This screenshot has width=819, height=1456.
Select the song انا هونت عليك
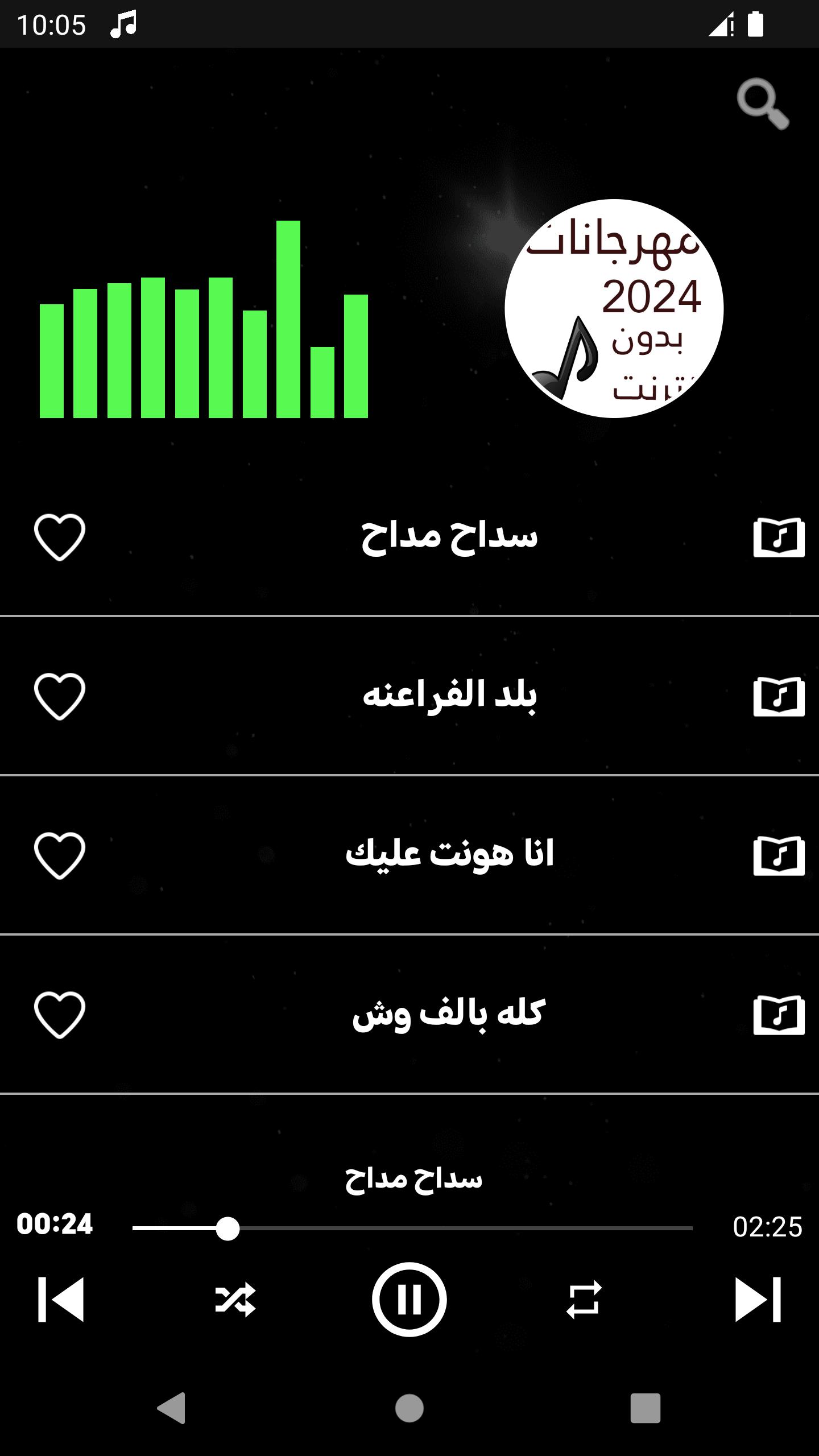(449, 854)
